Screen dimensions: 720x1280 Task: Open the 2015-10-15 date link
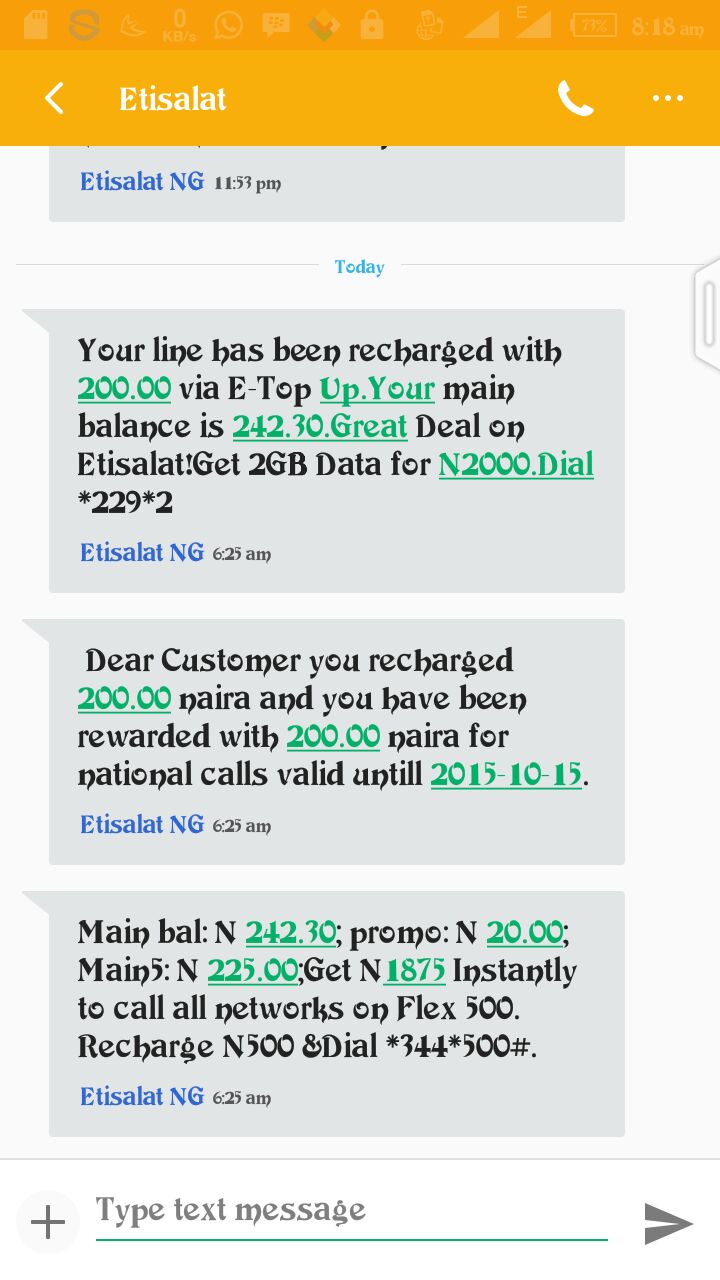click(x=506, y=774)
